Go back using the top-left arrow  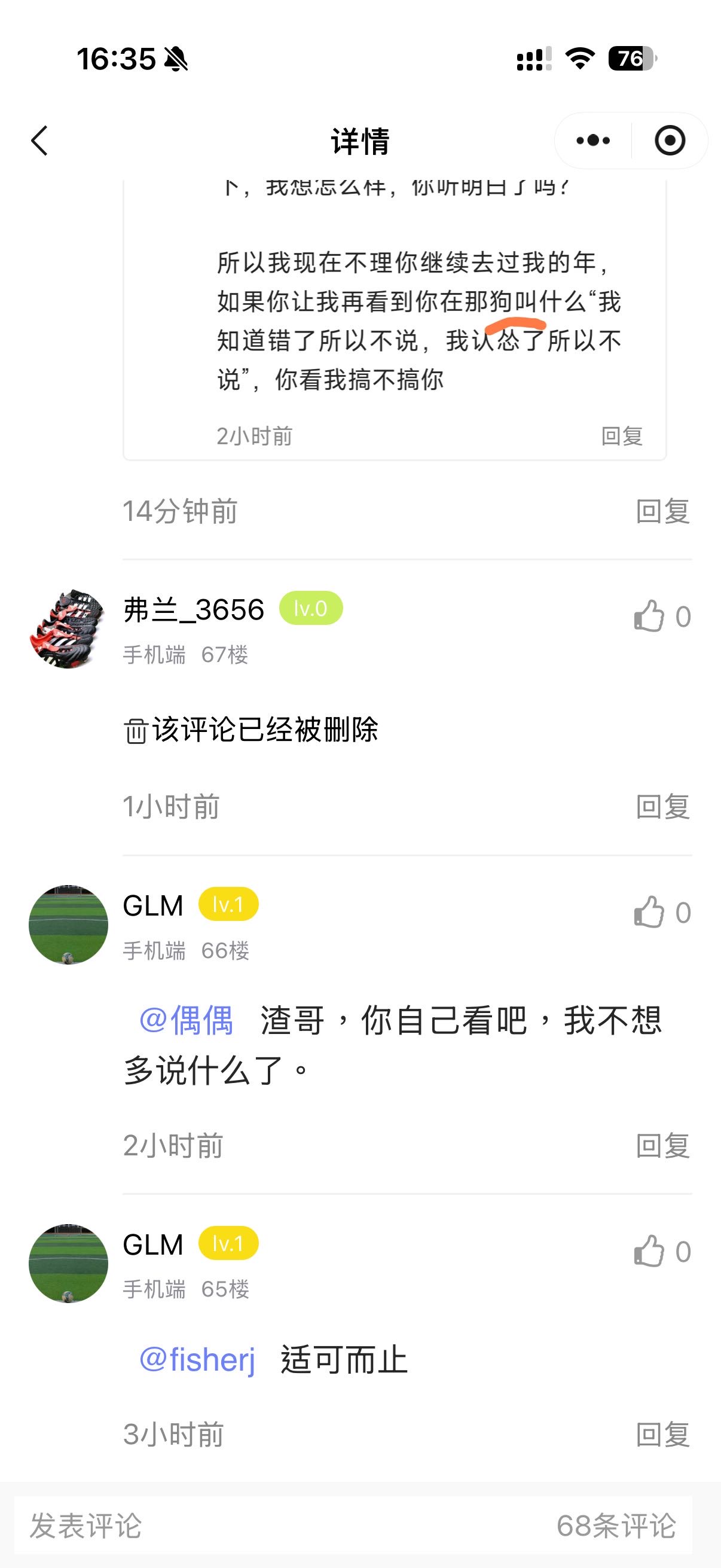[x=39, y=141]
